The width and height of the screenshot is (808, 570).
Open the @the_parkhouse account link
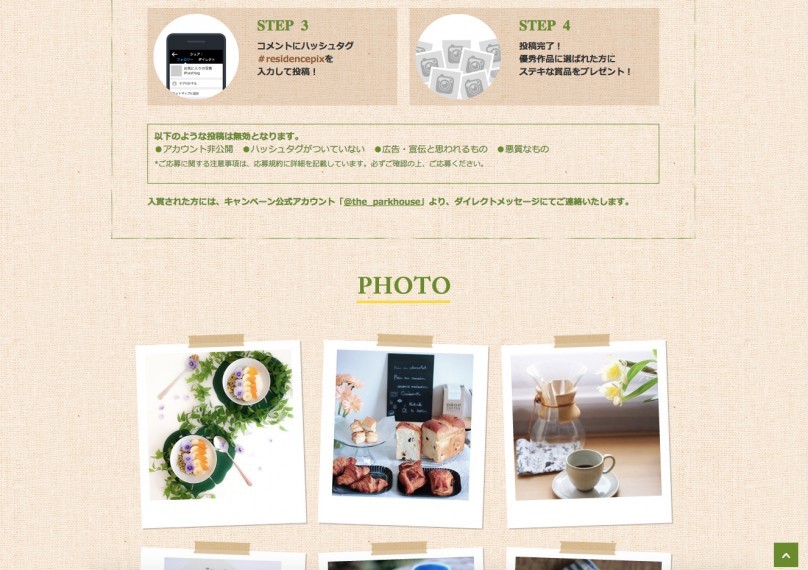[383, 202]
